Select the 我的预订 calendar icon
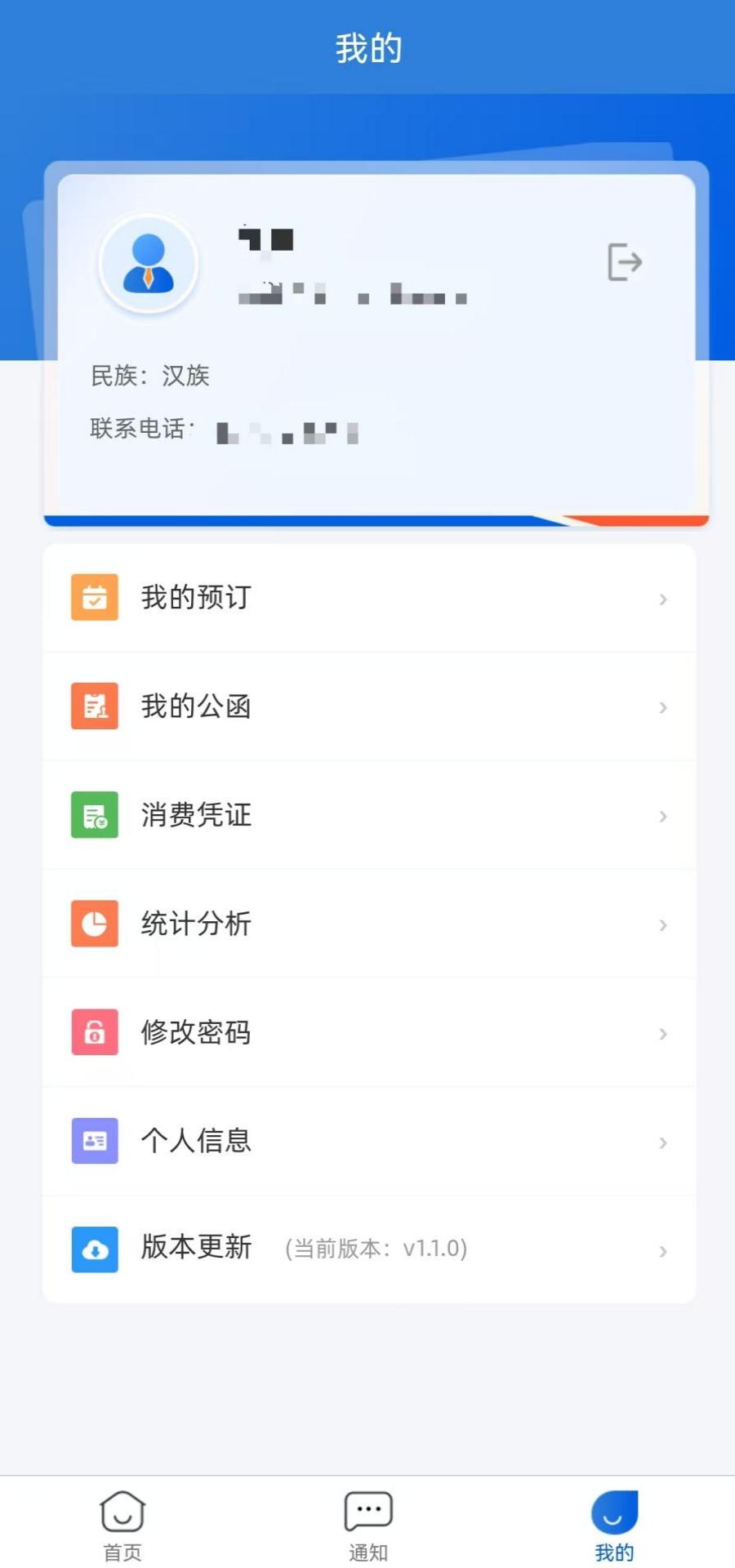 (x=95, y=597)
